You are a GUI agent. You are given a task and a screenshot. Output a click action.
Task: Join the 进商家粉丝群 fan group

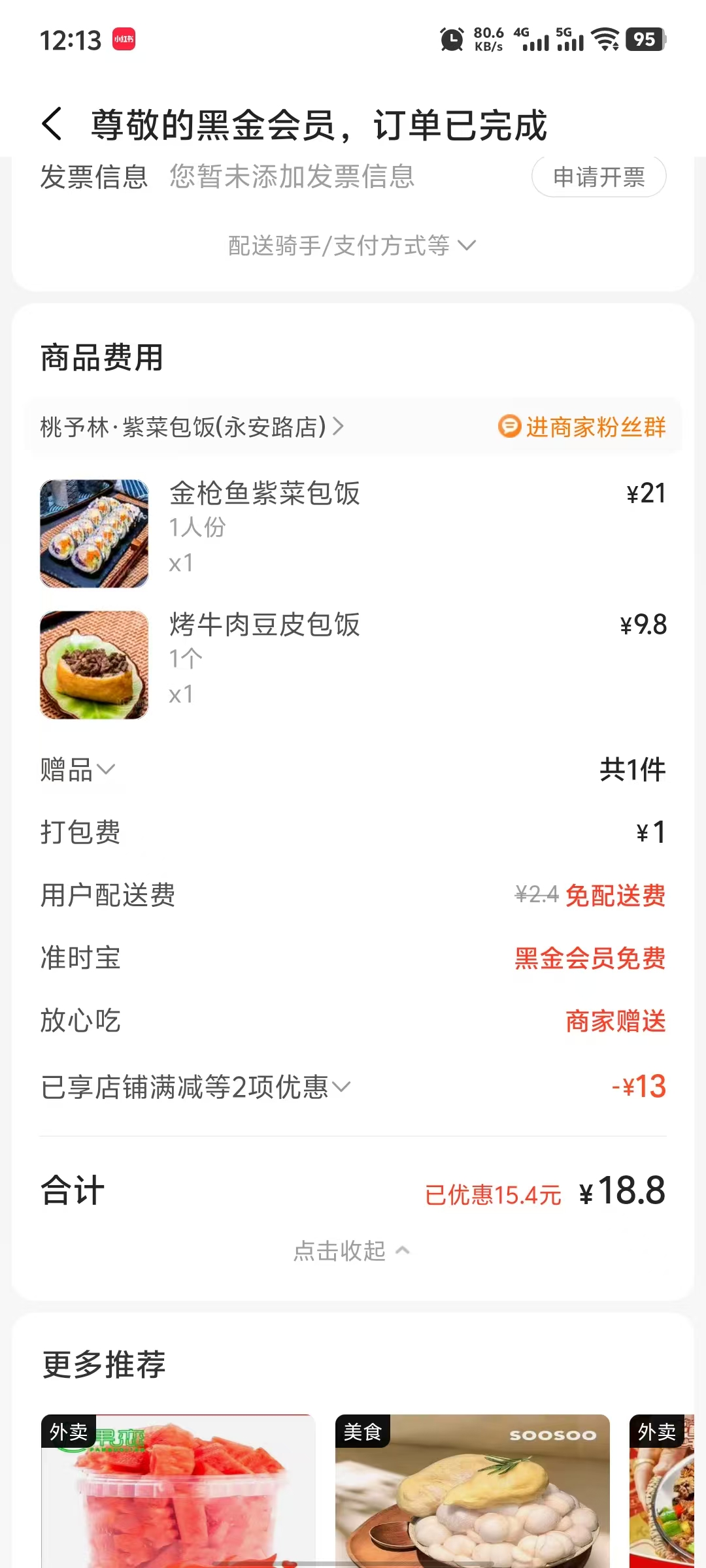tap(582, 427)
